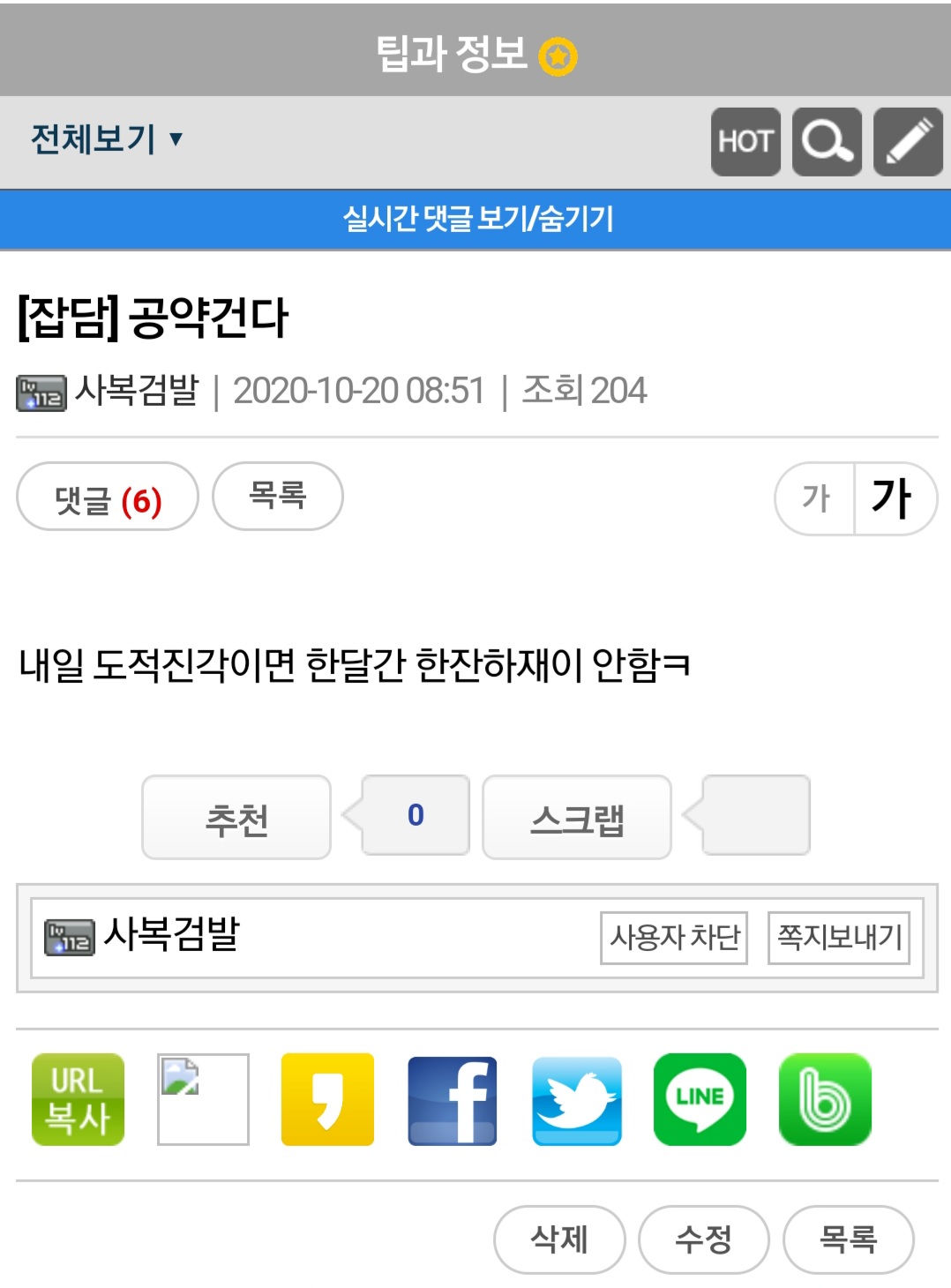Share the post on Facebook

click(452, 1100)
